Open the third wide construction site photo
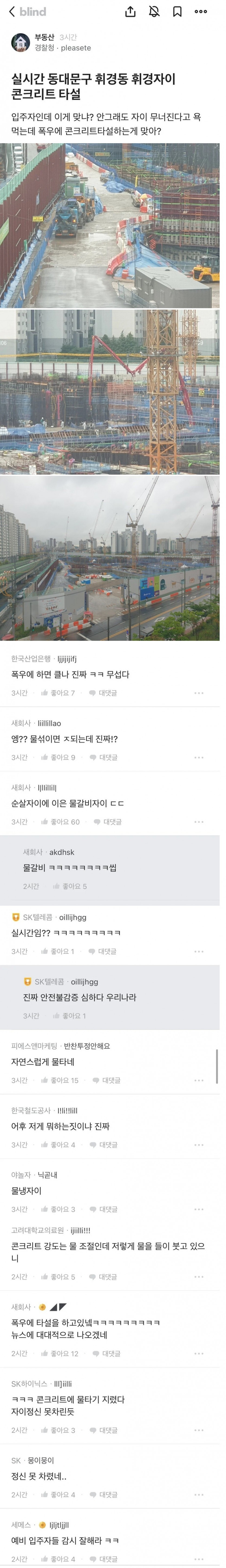Screen dimensions: 226x1568 [x=110, y=558]
